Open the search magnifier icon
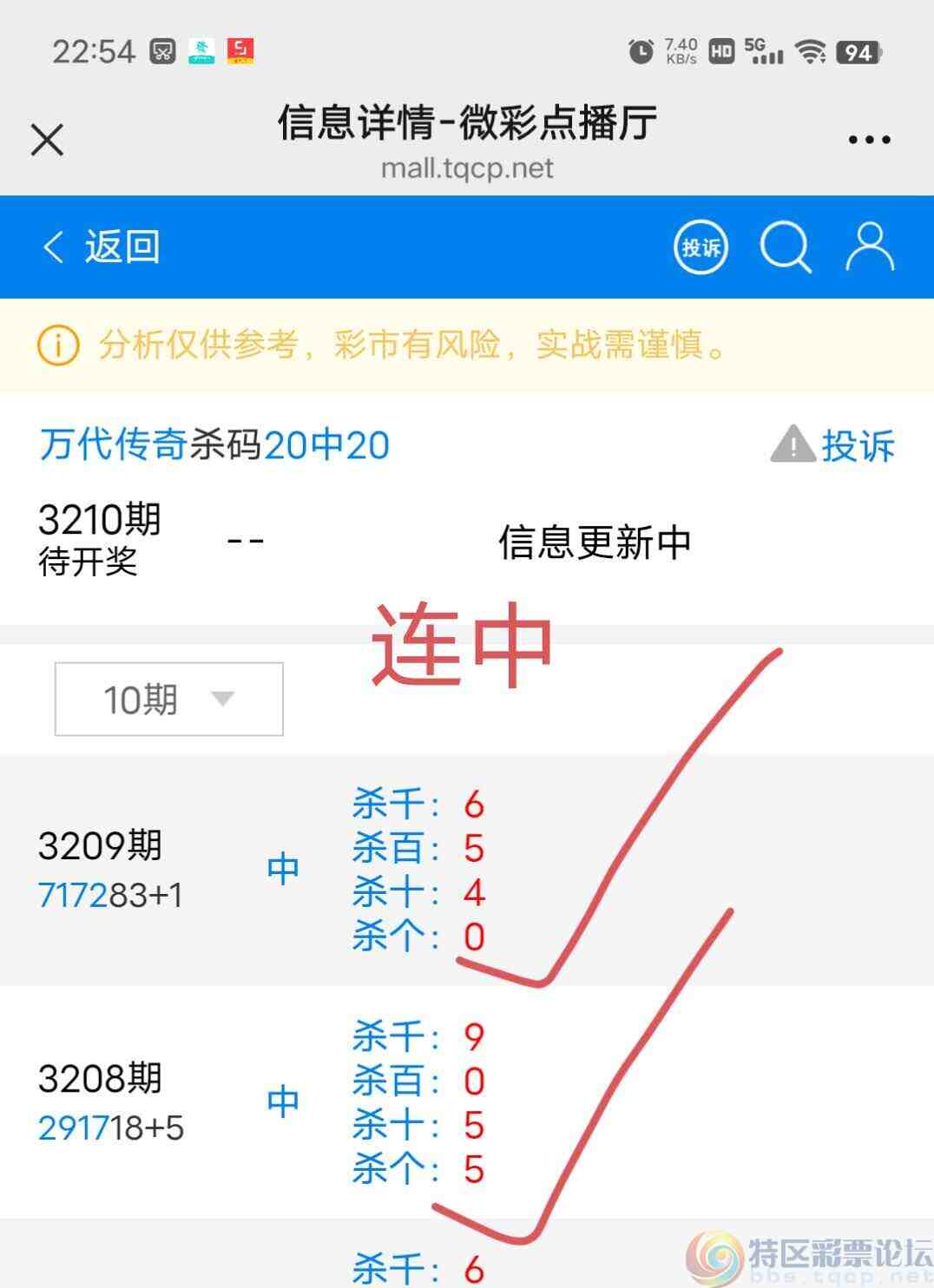This screenshot has height=1288, width=934. [786, 246]
